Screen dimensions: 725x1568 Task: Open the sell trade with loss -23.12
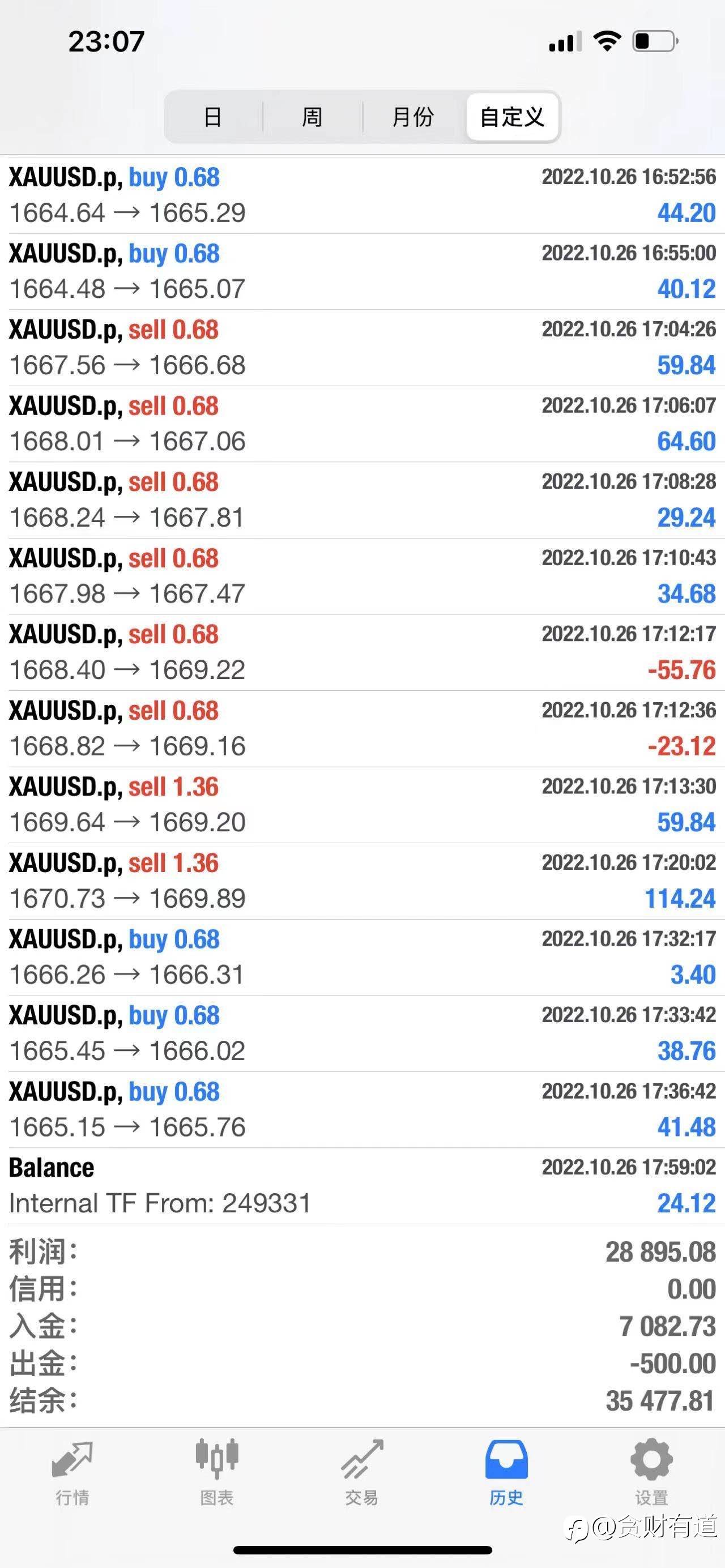[x=362, y=729]
